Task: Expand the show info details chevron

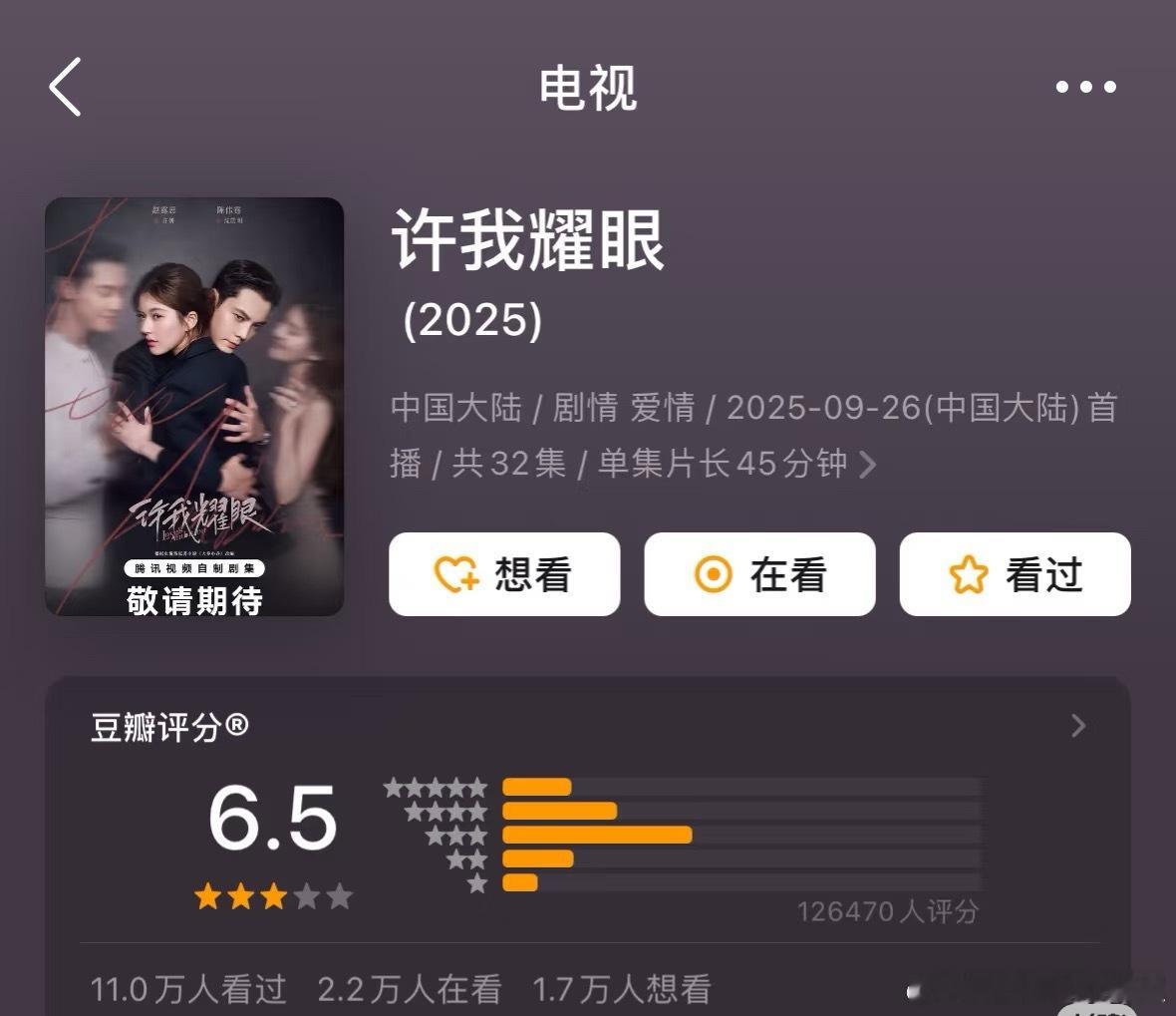Action: click(867, 465)
